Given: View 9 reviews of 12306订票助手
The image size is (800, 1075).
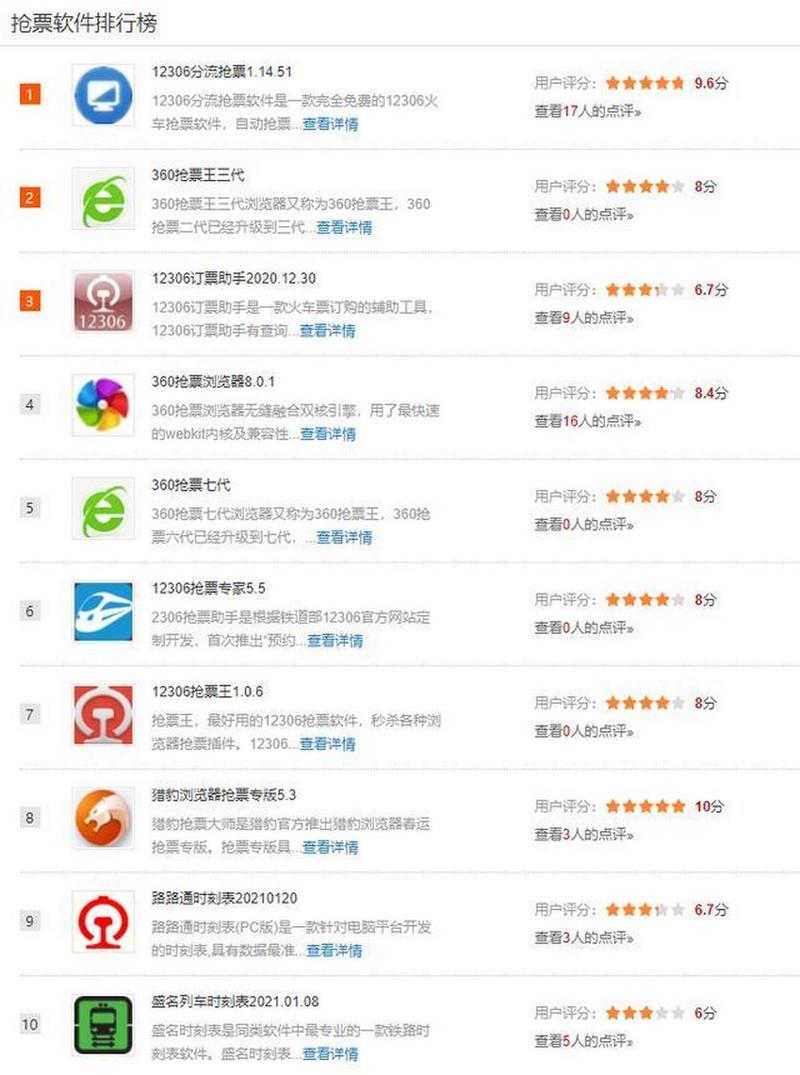Looking at the screenshot, I should click(587, 318).
